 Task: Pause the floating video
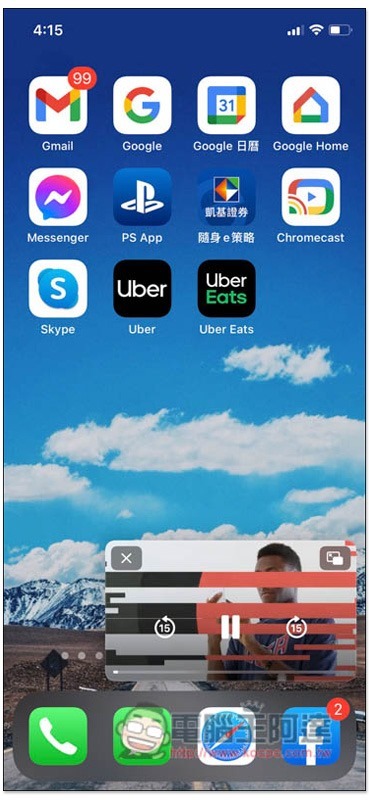[x=230, y=627]
